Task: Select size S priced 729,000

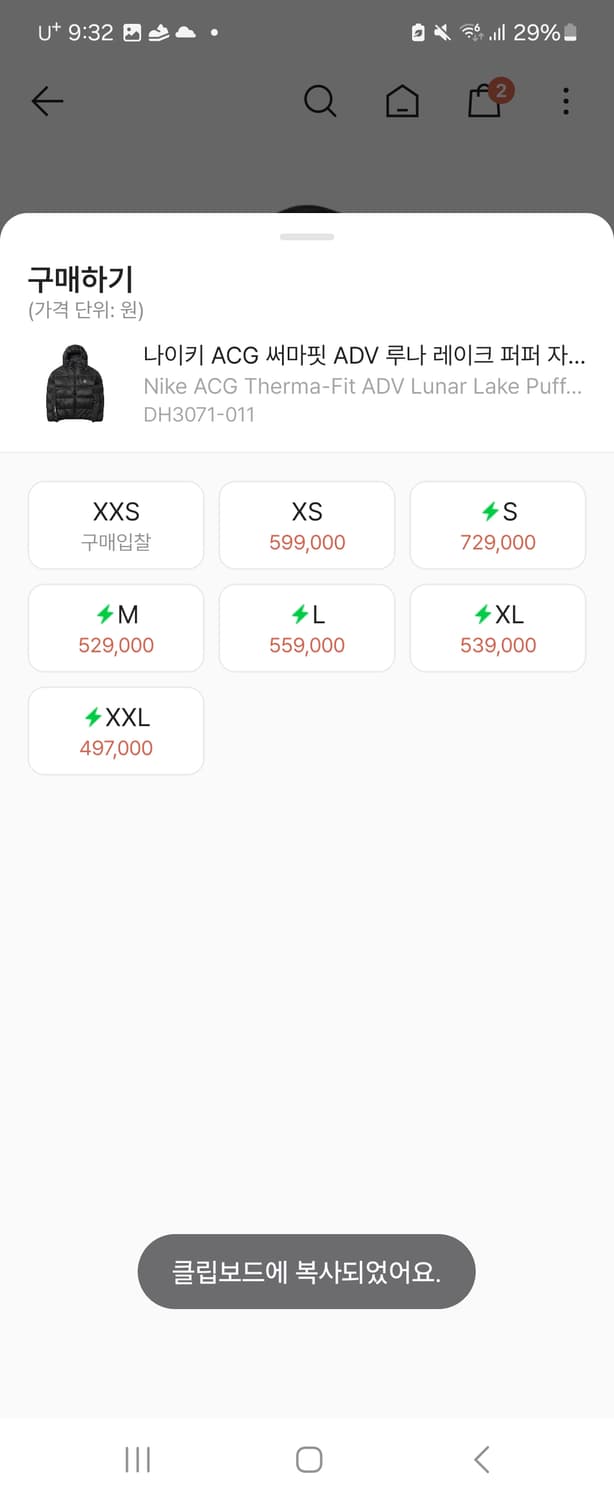Action: 498,526
